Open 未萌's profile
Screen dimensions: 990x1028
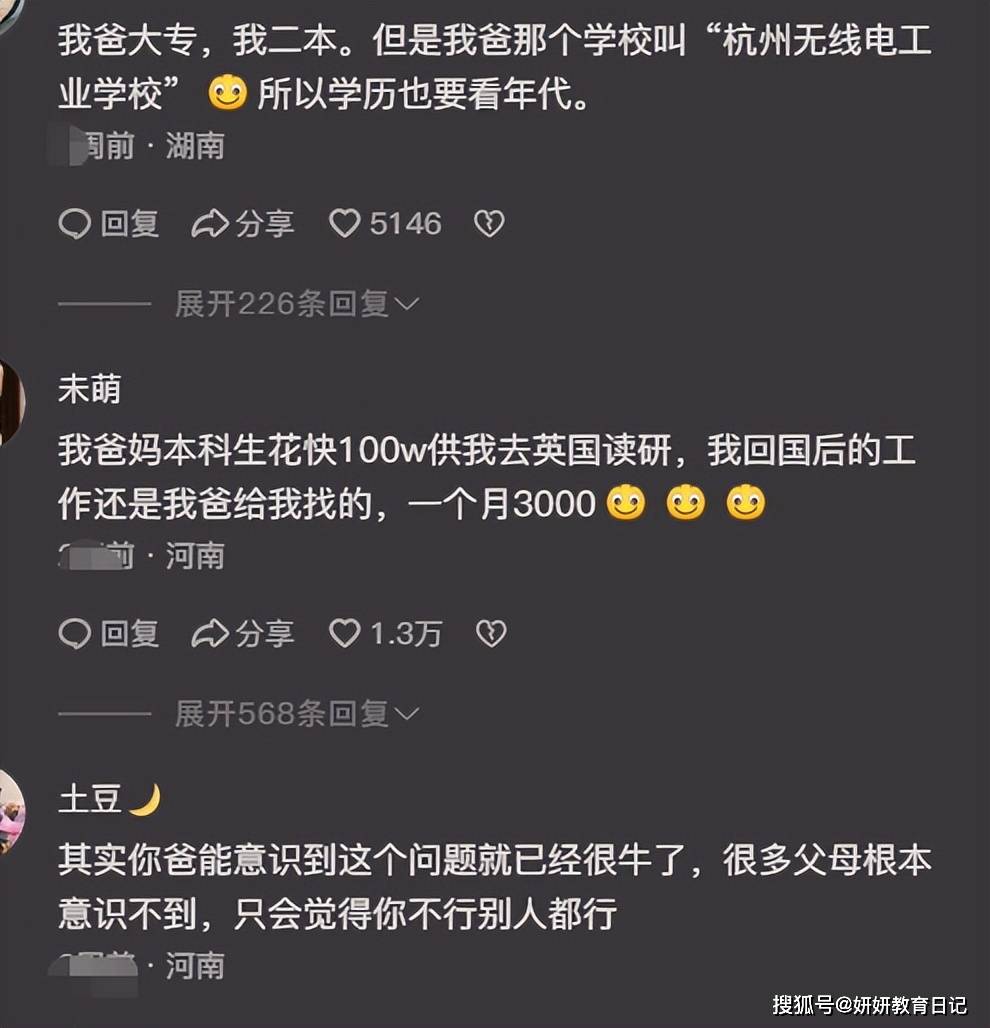[x=89, y=390]
